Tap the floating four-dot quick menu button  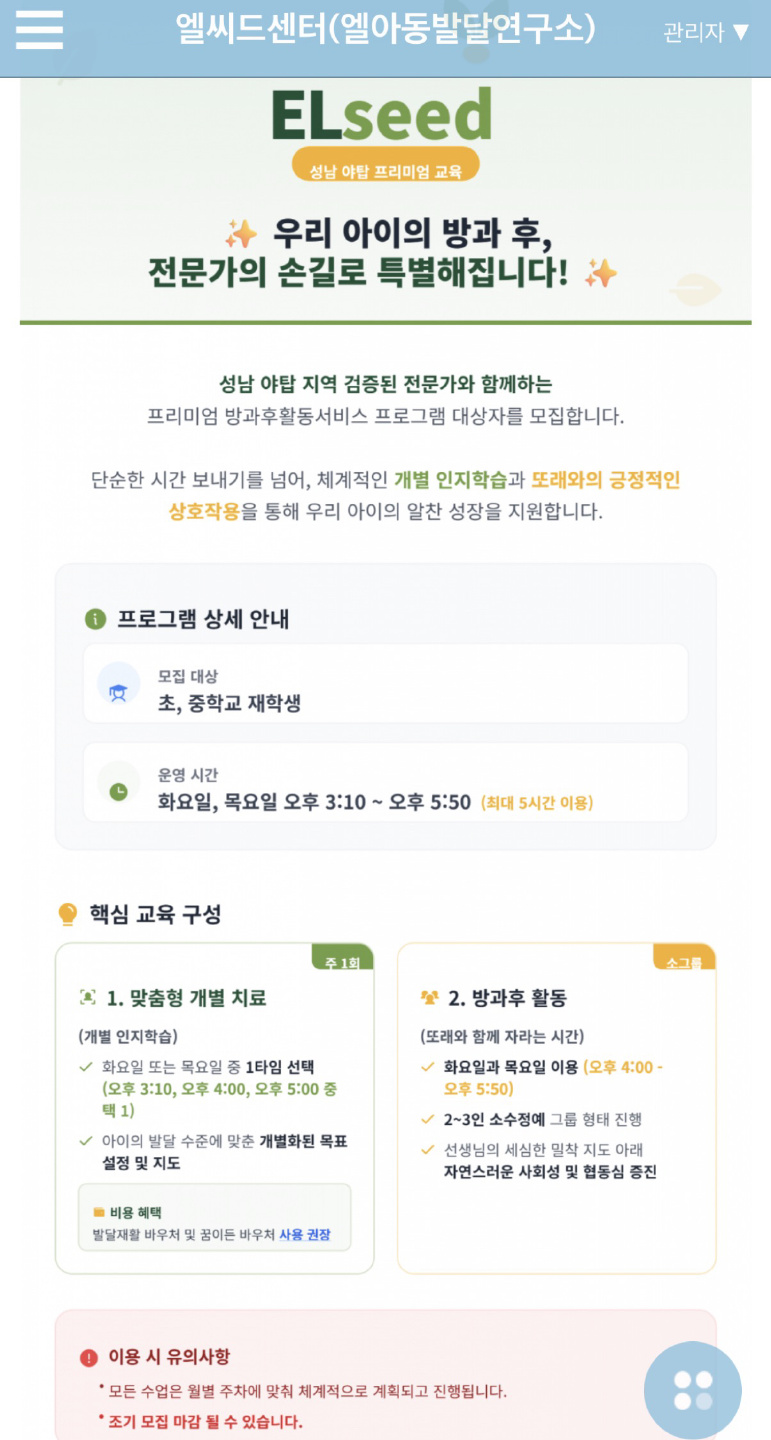[x=693, y=1391]
